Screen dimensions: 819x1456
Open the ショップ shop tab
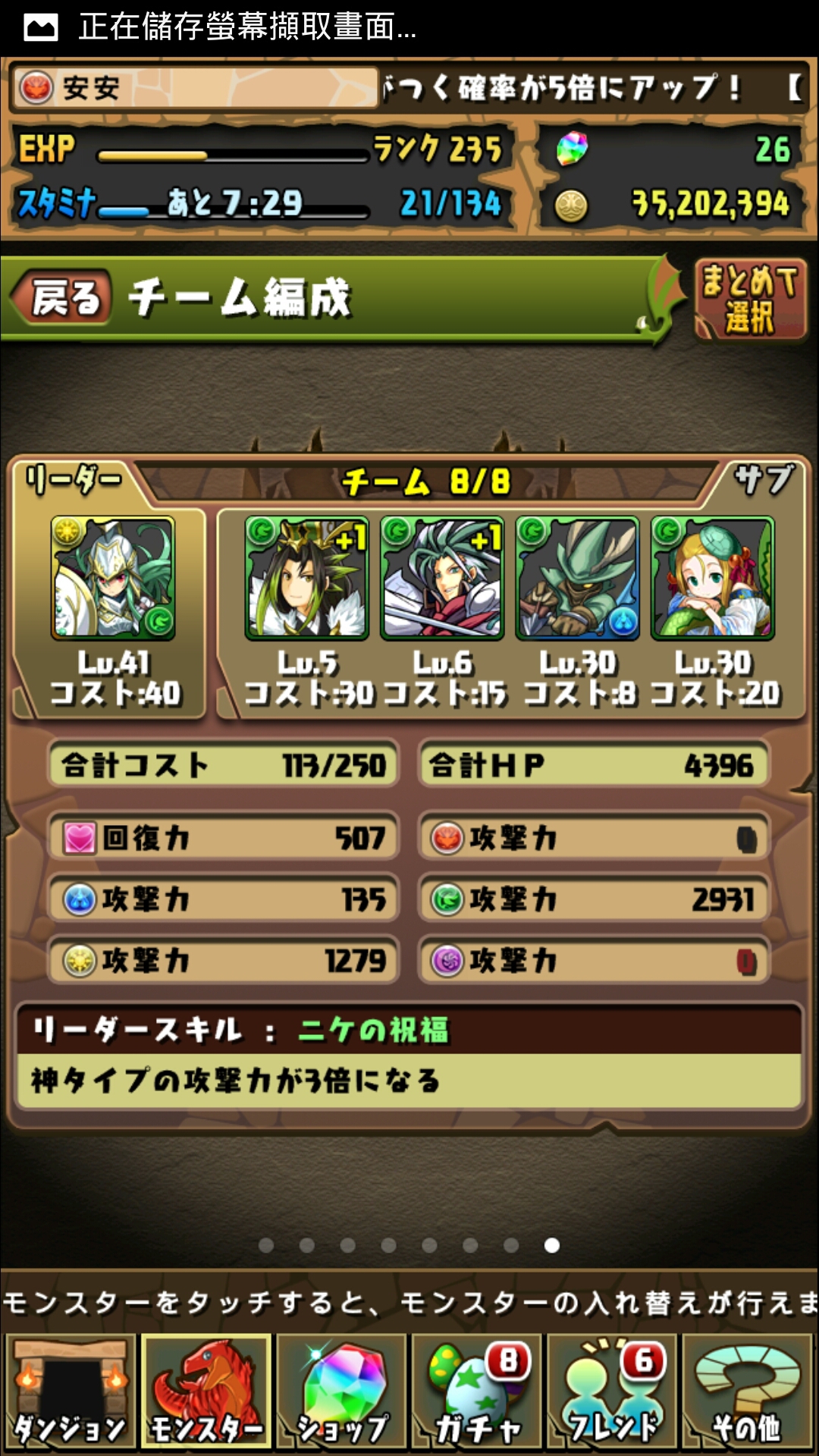[342, 1392]
